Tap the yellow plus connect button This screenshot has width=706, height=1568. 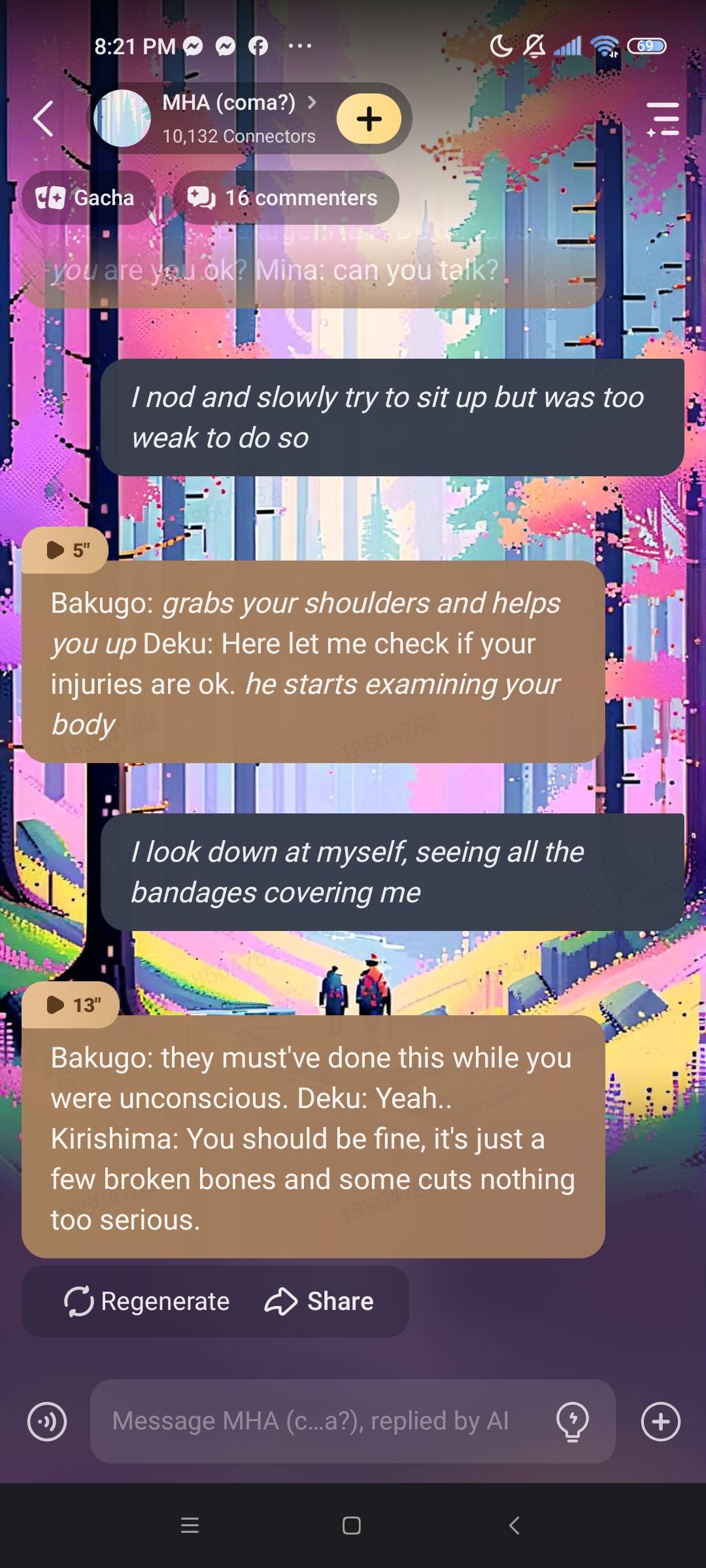[x=369, y=119]
